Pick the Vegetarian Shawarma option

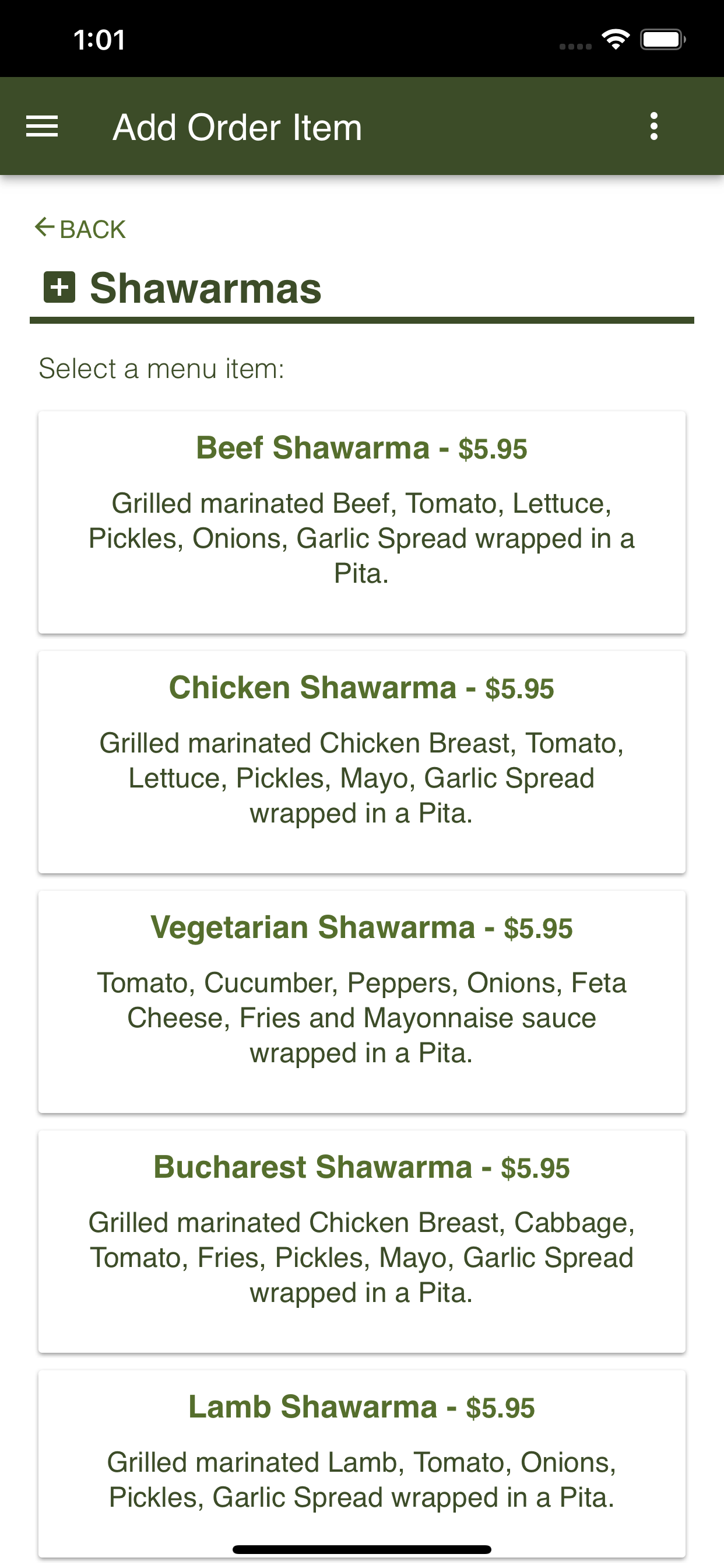click(362, 1002)
